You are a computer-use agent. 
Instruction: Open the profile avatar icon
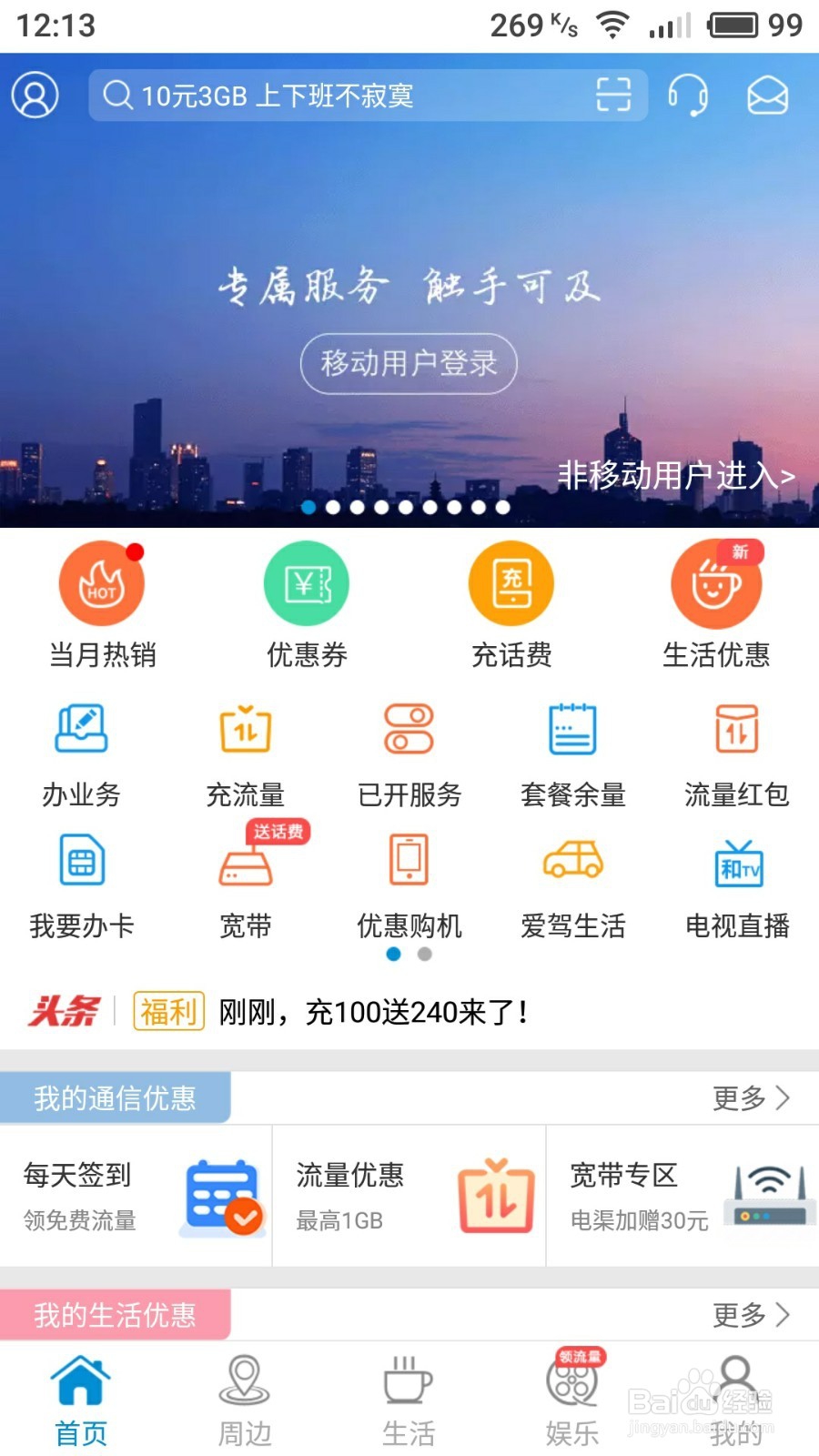tap(35, 94)
